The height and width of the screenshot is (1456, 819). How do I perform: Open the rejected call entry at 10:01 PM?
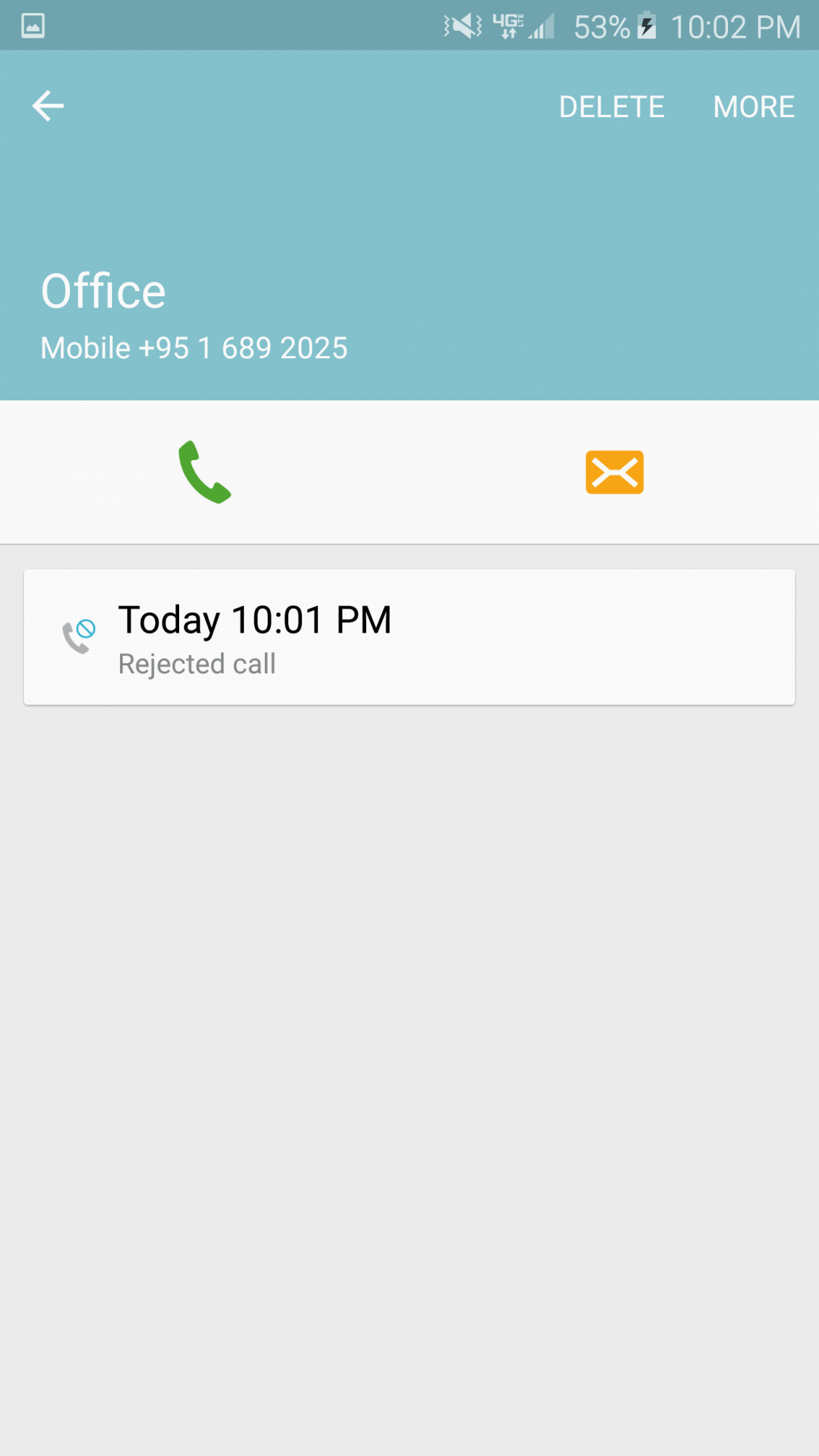(409, 637)
